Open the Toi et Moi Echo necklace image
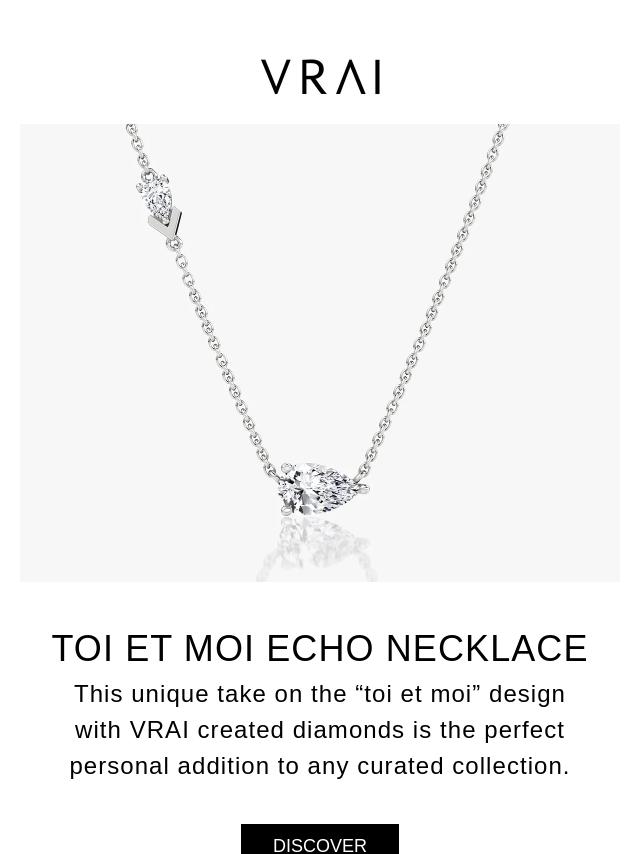 tap(320, 353)
